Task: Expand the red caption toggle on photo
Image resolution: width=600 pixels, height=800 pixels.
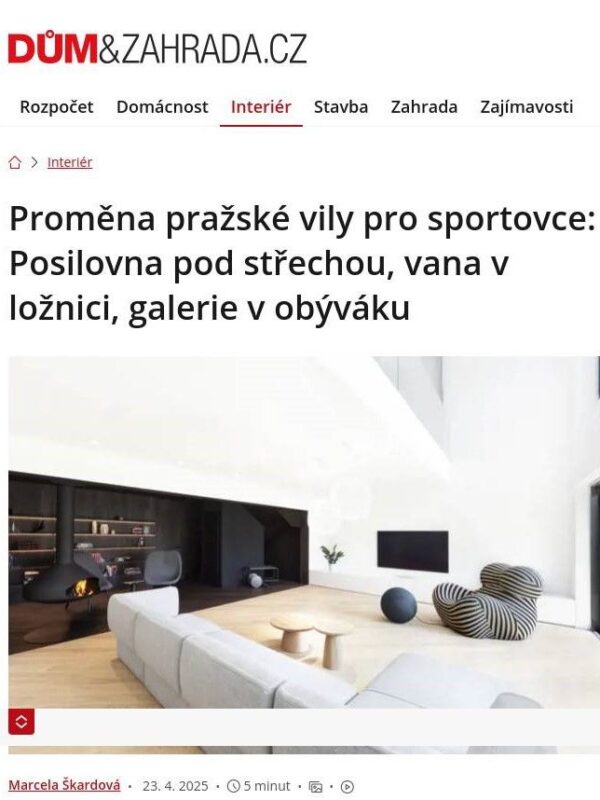Action: [22, 721]
